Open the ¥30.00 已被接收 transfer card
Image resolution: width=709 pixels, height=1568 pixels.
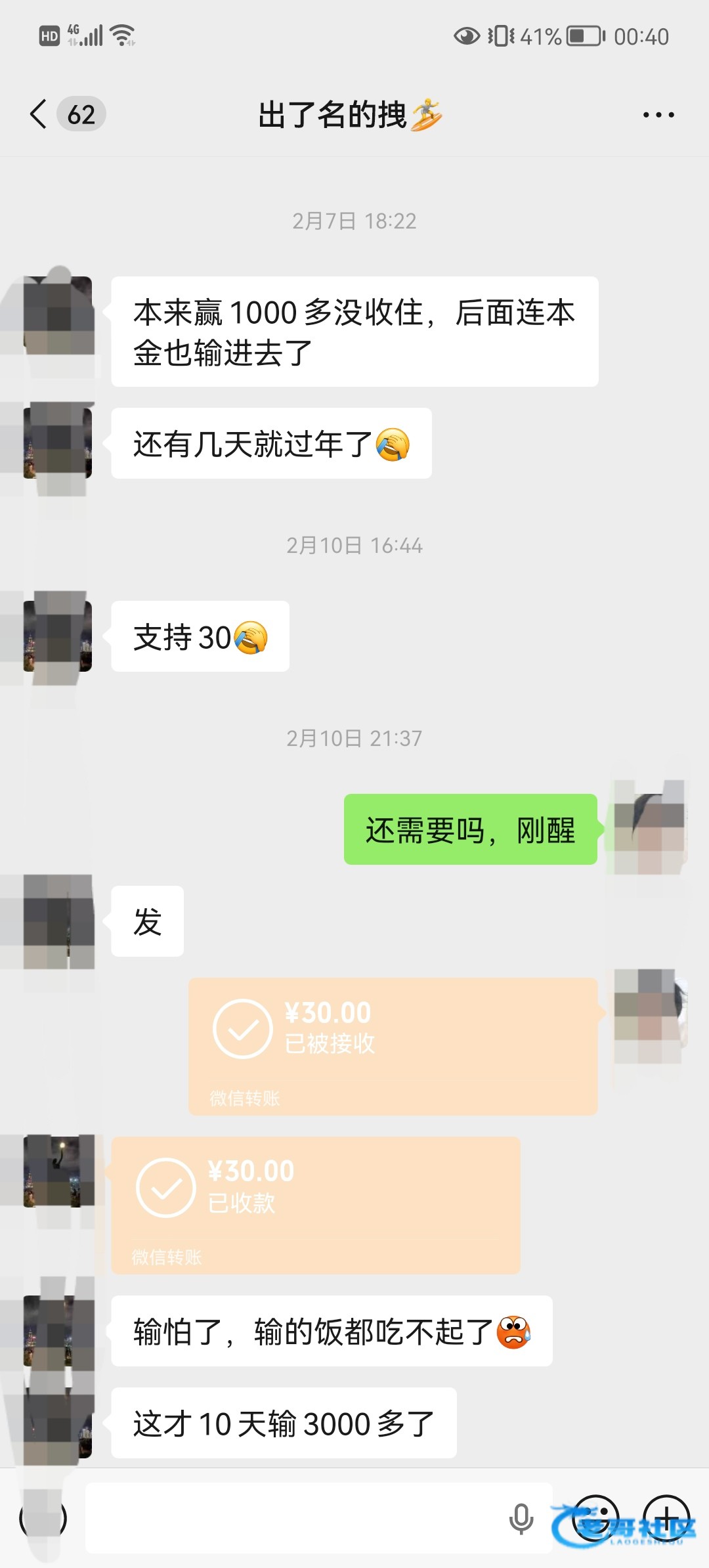point(393,1045)
